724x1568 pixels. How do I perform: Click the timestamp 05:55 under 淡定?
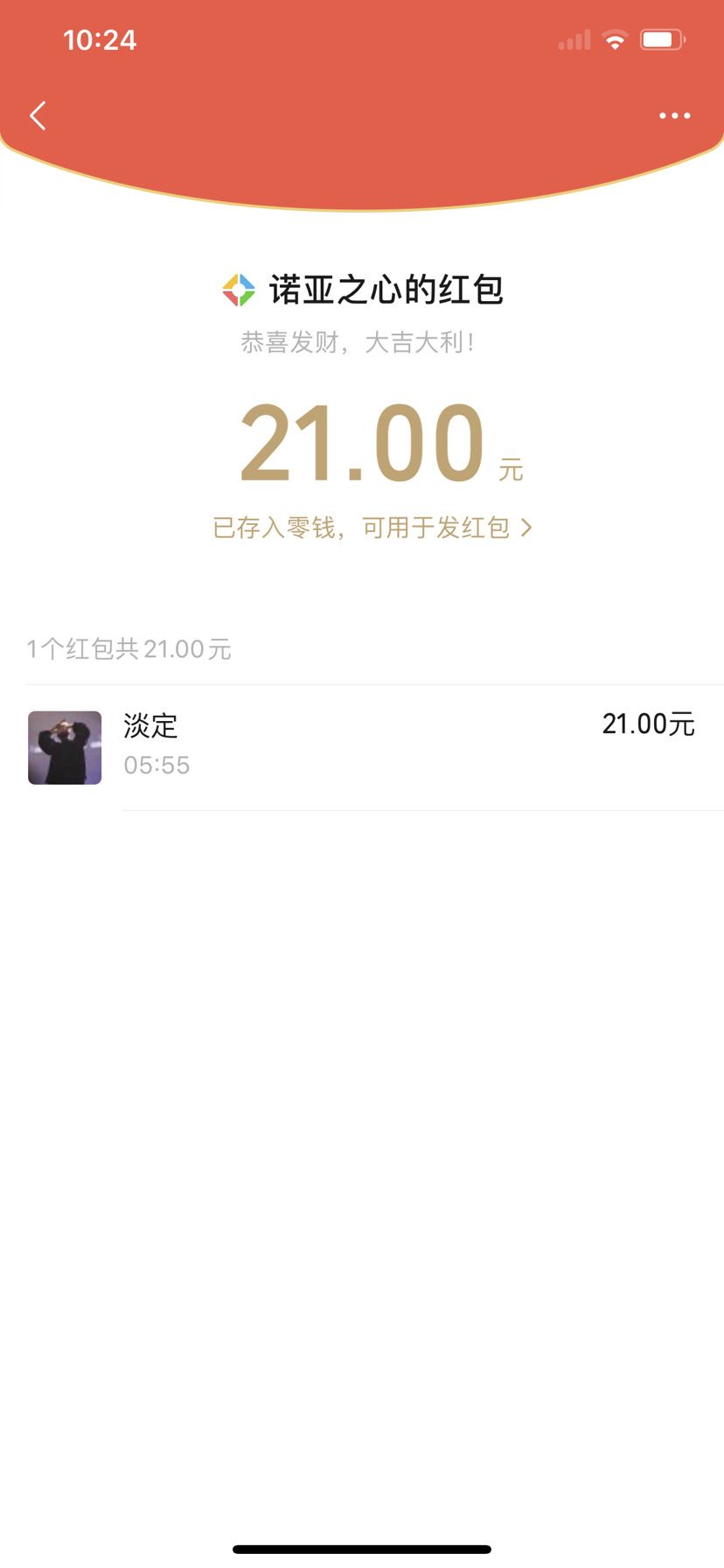coord(157,765)
